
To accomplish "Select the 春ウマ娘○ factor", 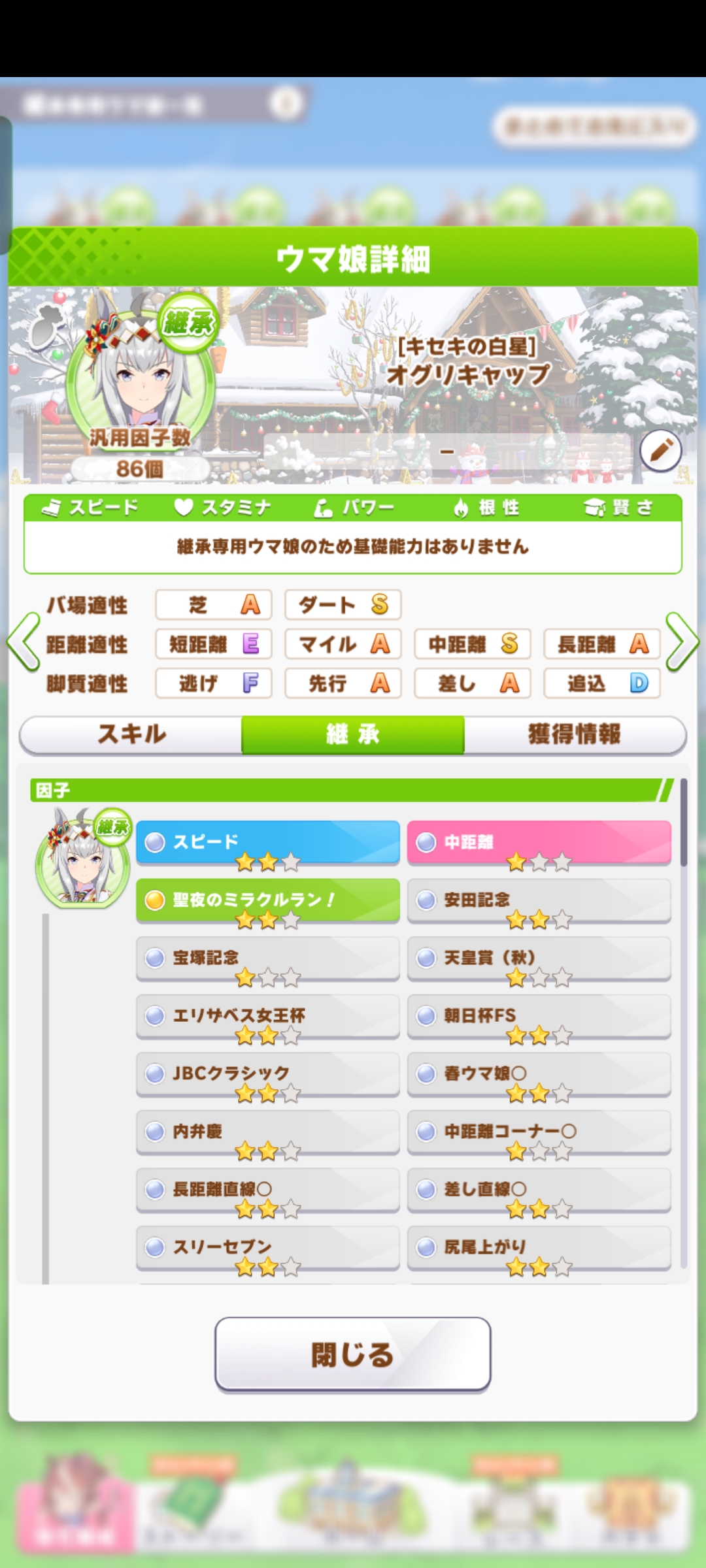I will pos(539,1073).
